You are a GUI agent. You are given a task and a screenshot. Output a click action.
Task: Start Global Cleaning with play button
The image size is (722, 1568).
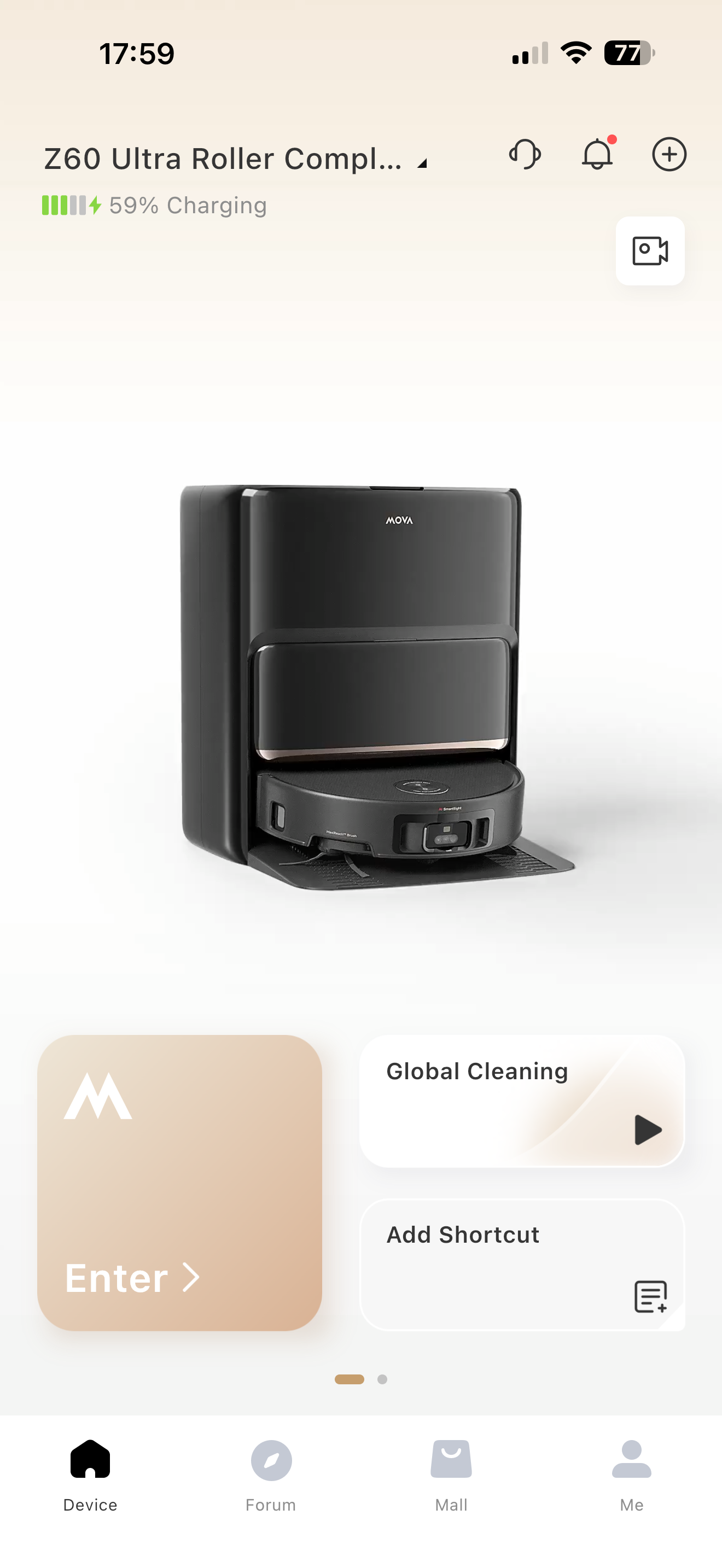click(647, 1130)
